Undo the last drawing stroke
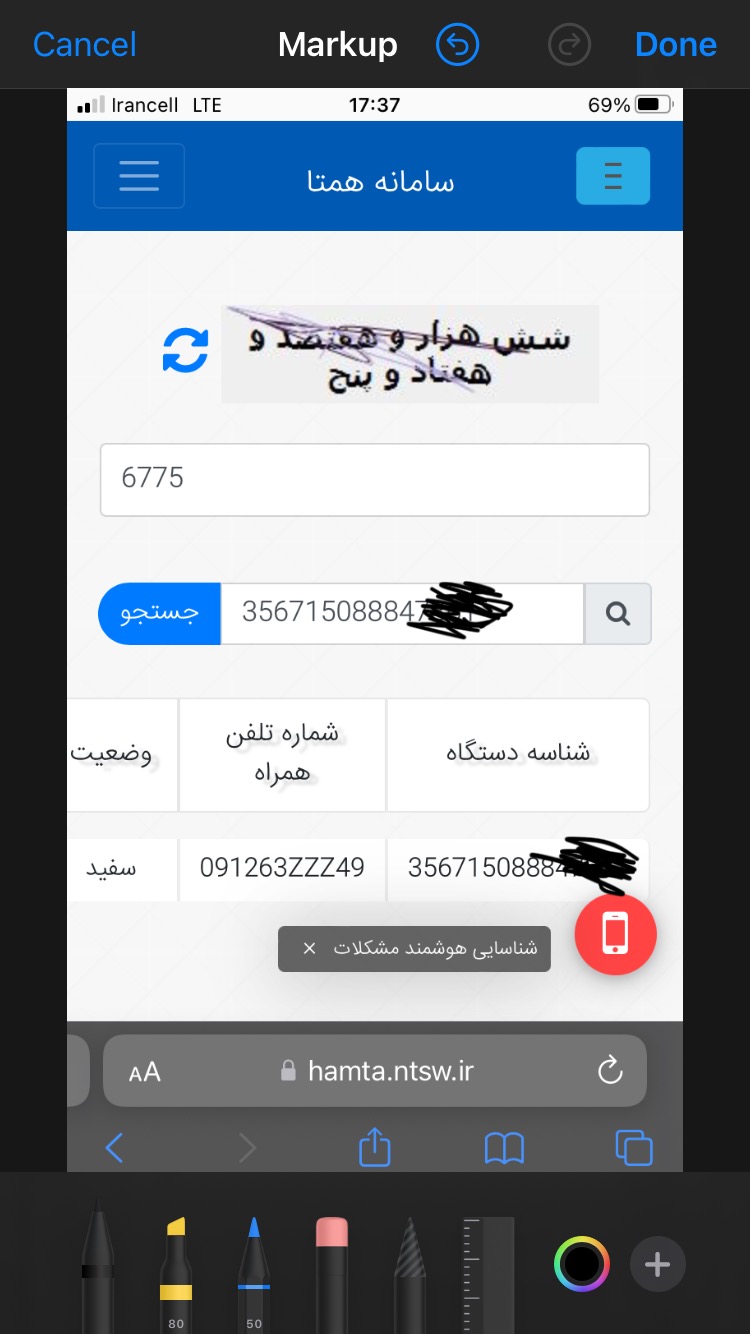Viewport: 750px width, 1334px height. 458,45
